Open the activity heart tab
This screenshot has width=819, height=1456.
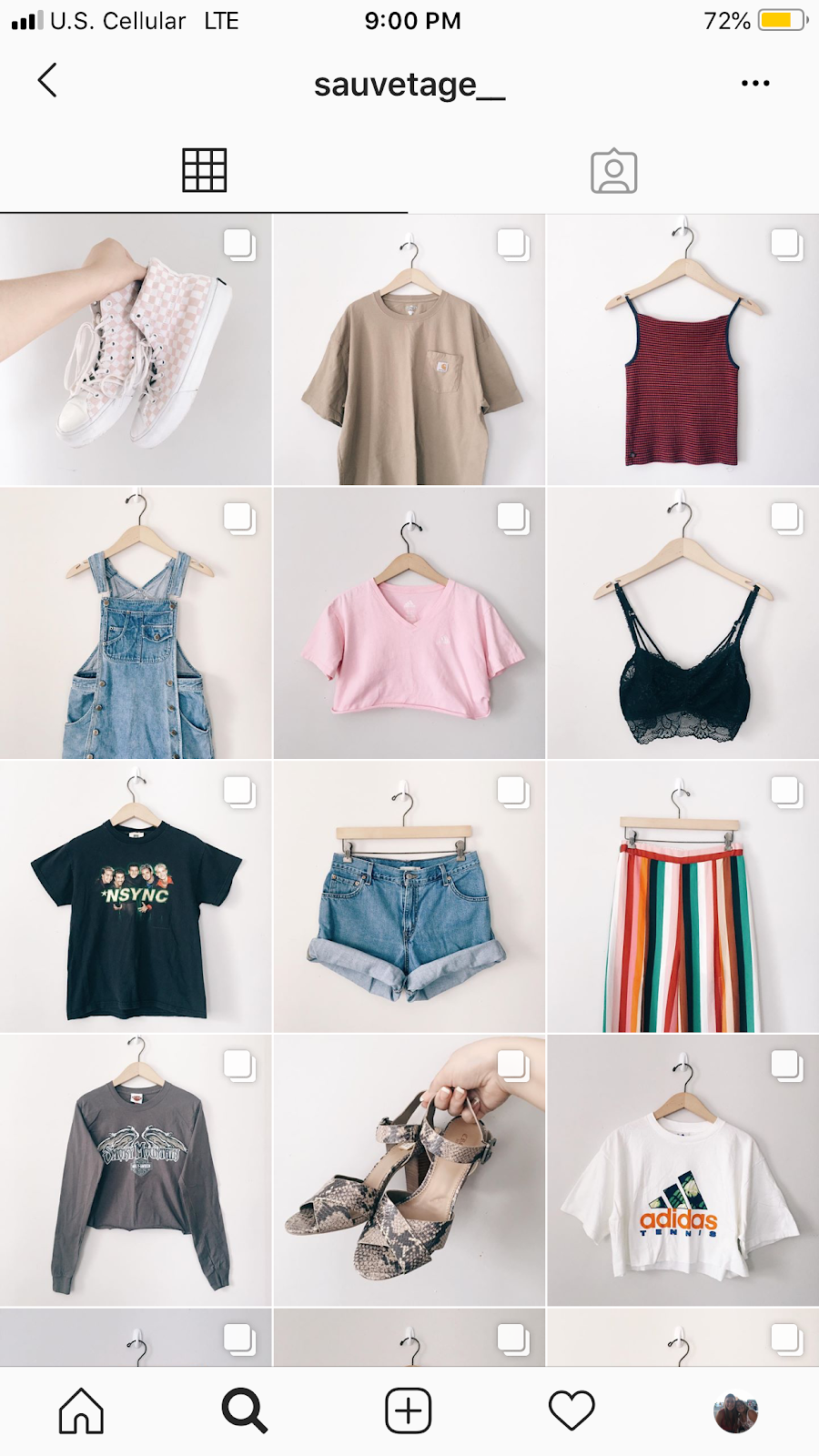coord(571,1410)
